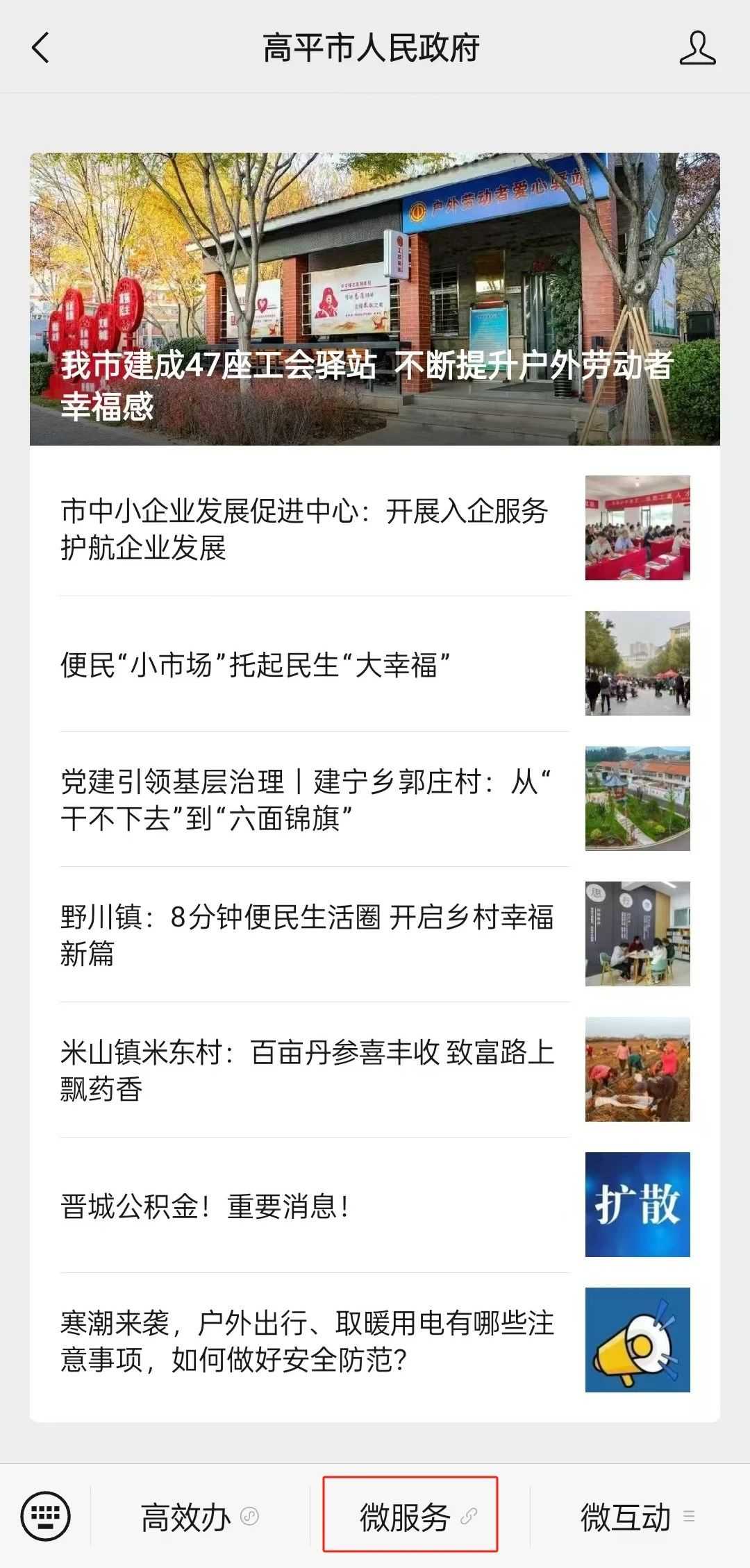
Task: Open article about 市中小企业发展促进中心
Action: [x=375, y=528]
